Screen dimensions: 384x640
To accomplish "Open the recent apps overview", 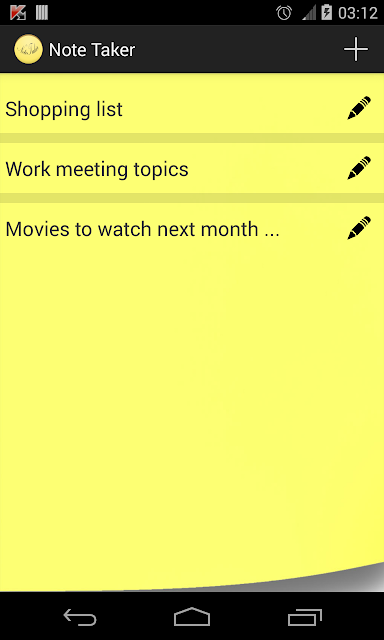I will (x=304, y=617).
